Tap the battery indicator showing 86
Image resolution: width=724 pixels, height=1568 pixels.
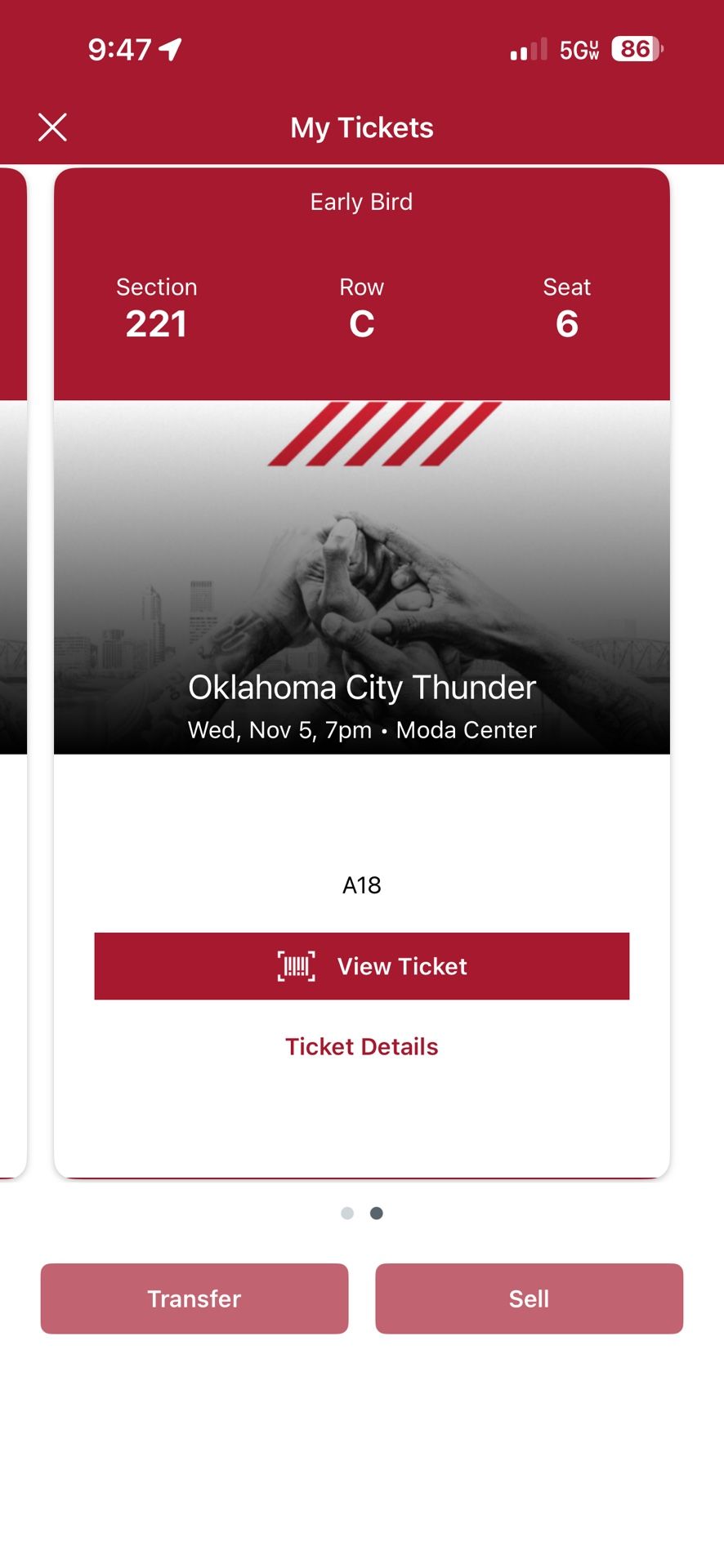(633, 49)
